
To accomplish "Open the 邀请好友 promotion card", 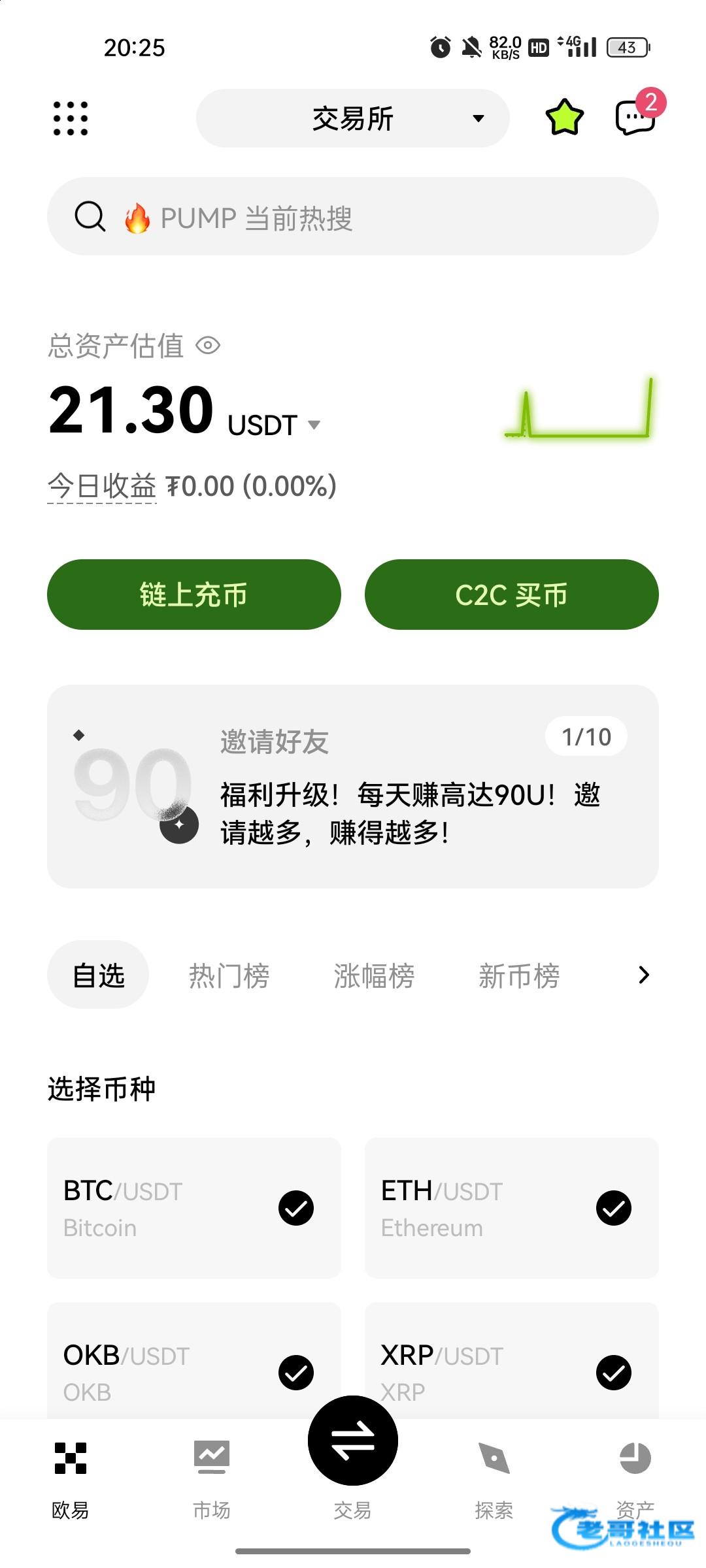I will click(x=353, y=786).
